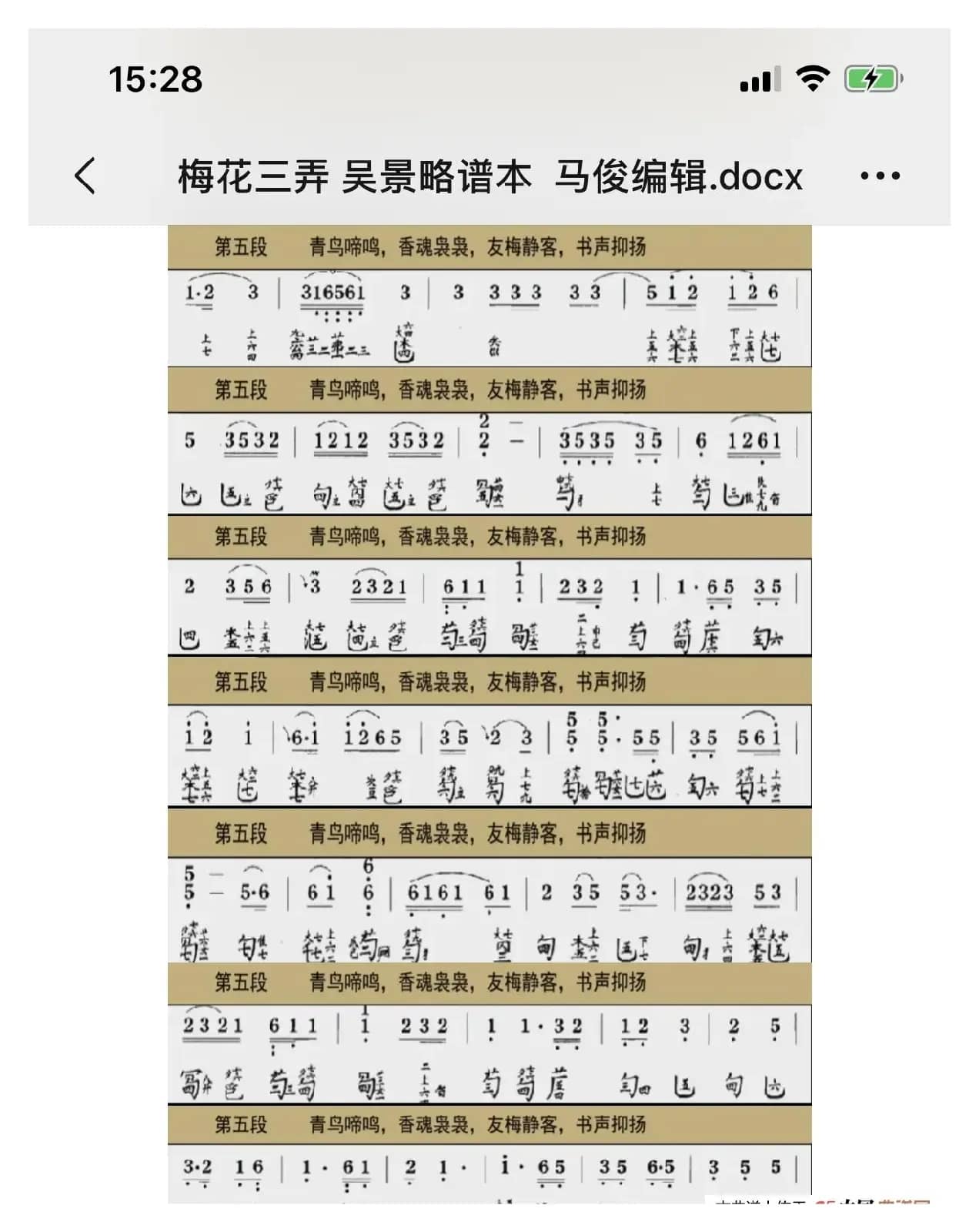
Task: Tap the three-dot more options icon
Action: [879, 176]
